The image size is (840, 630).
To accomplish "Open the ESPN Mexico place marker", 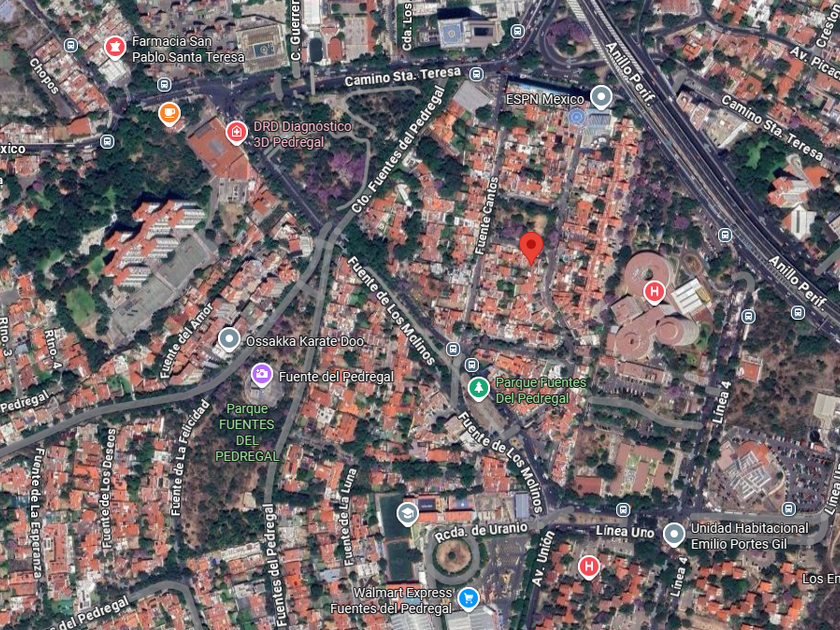I will 600,97.
